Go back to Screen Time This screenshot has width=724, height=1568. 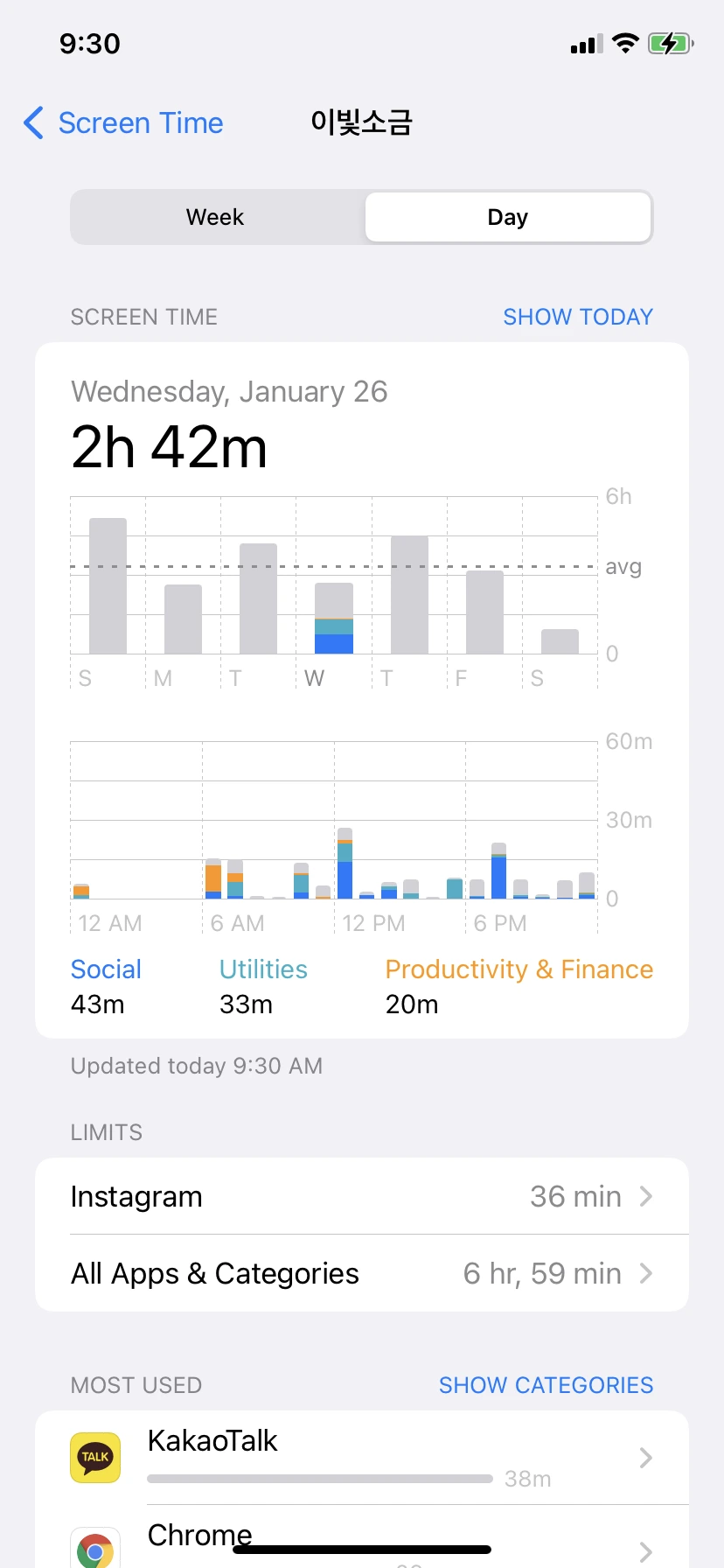(124, 123)
